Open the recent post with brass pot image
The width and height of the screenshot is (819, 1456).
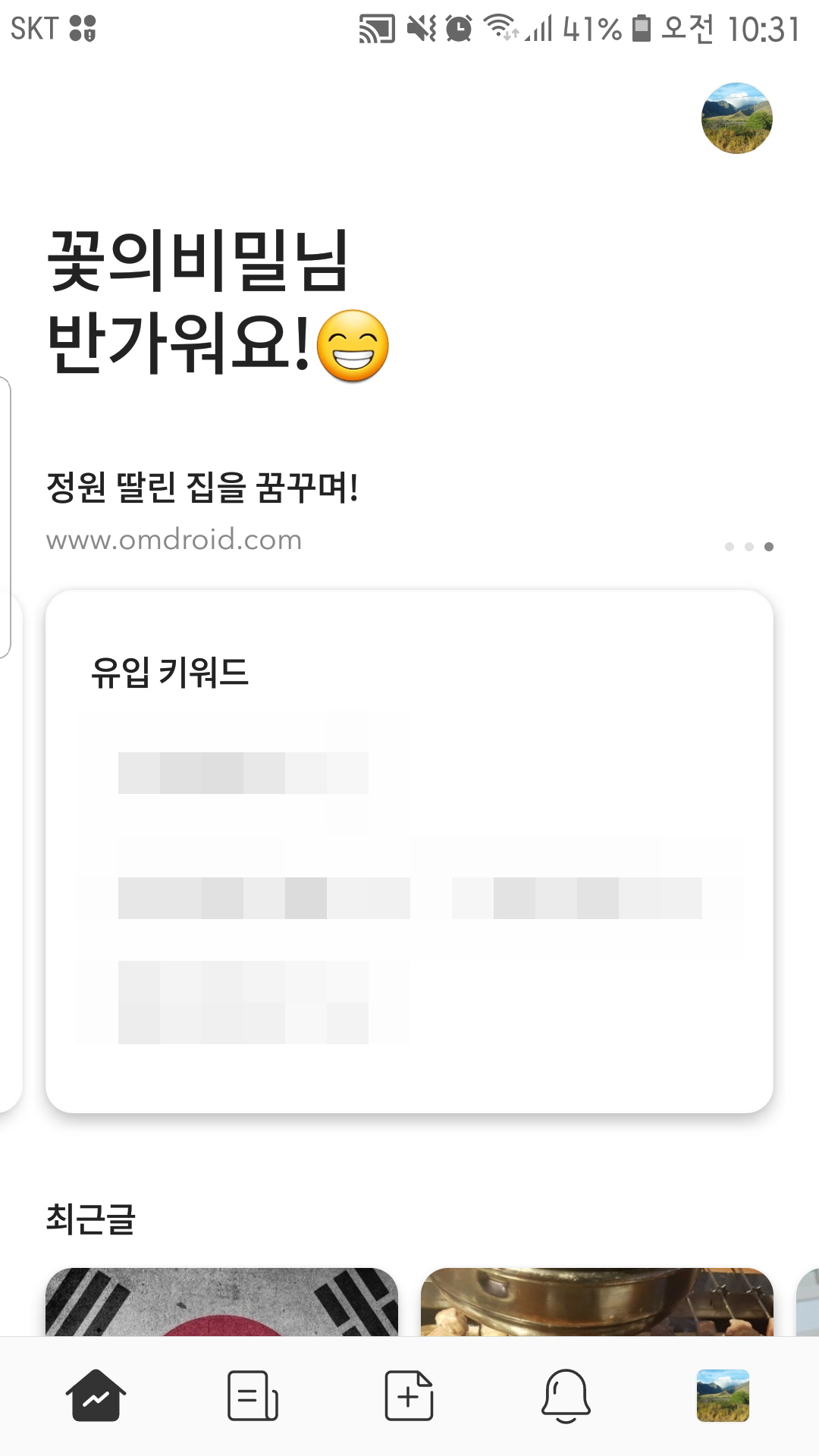click(x=597, y=1301)
